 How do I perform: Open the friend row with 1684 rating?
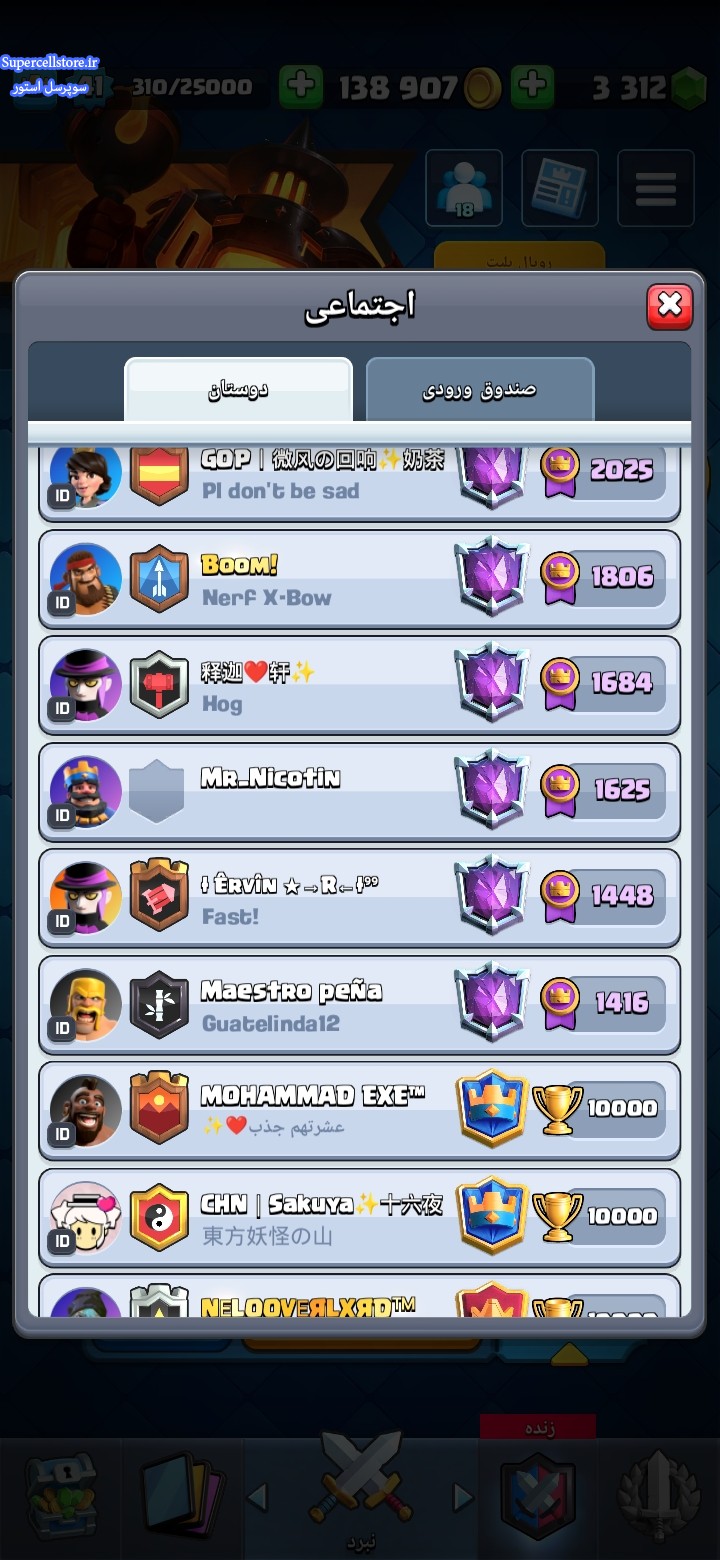tap(360, 686)
